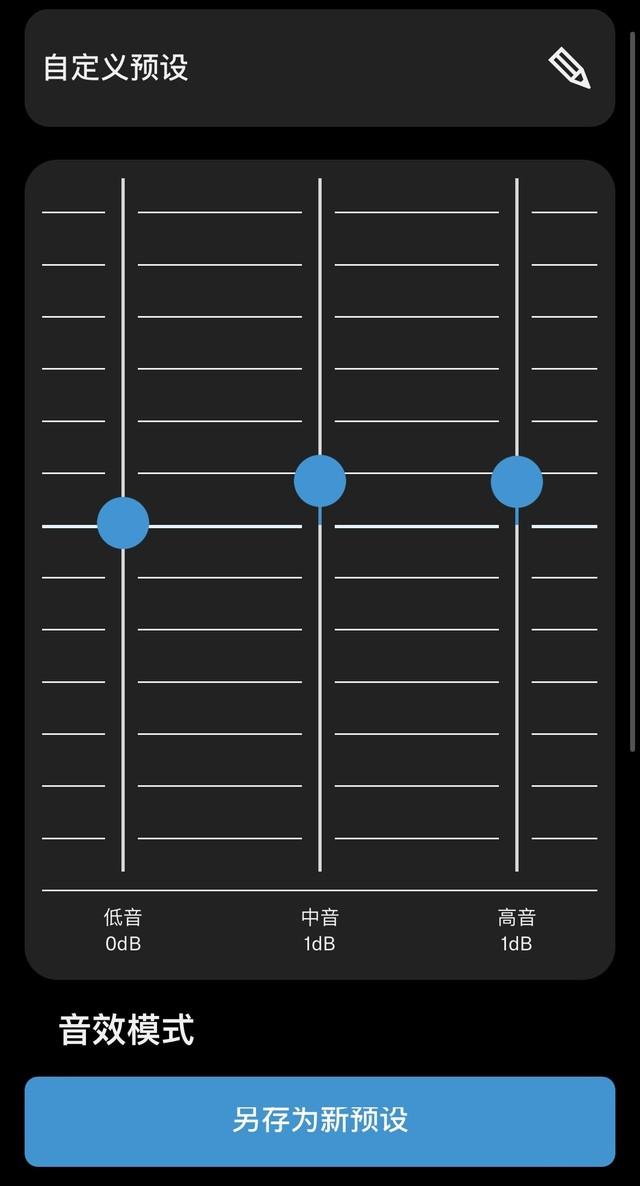640x1186 pixels.
Task: Save as new preset with 另存为新预设
Action: [x=320, y=1121]
